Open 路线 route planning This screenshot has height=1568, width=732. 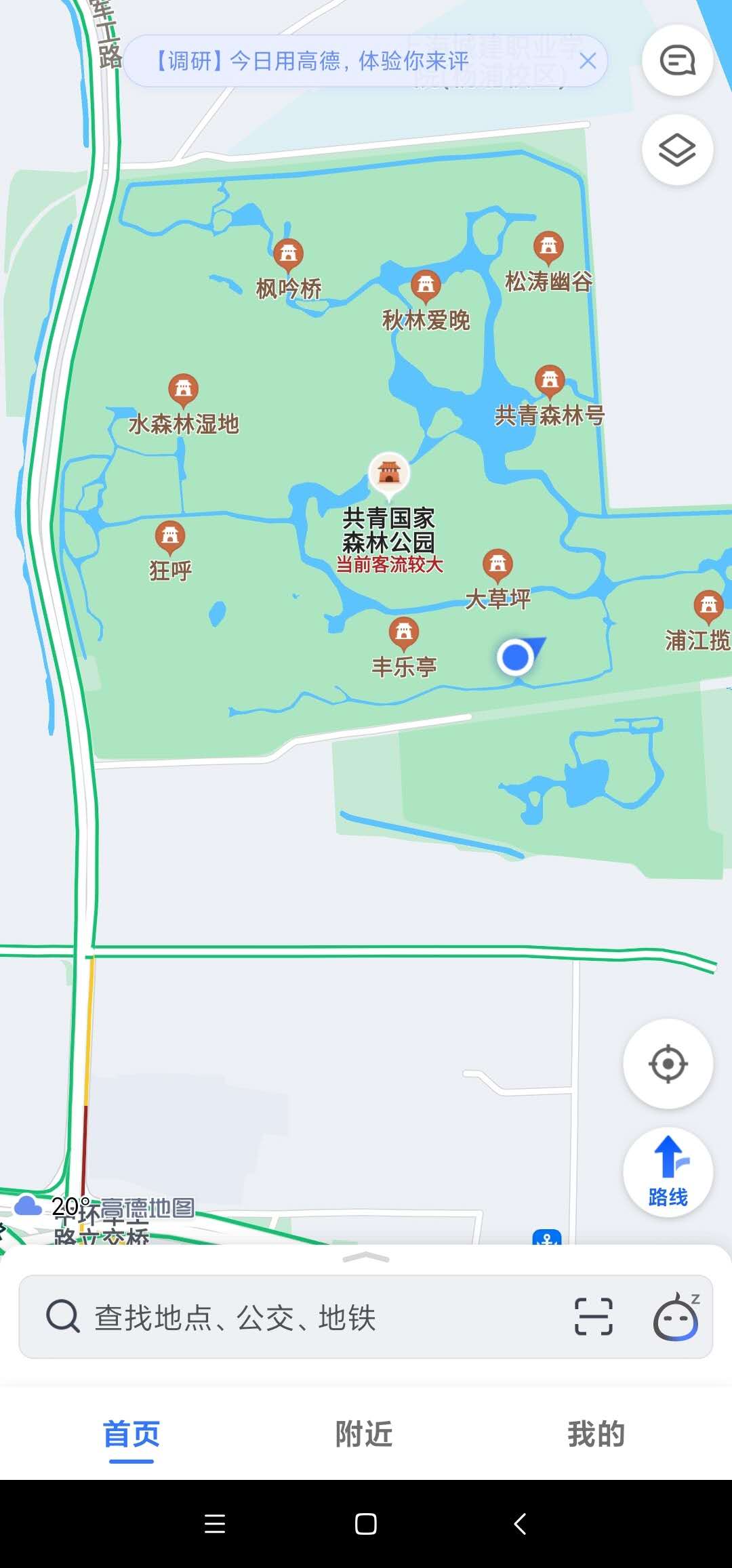coord(668,1172)
